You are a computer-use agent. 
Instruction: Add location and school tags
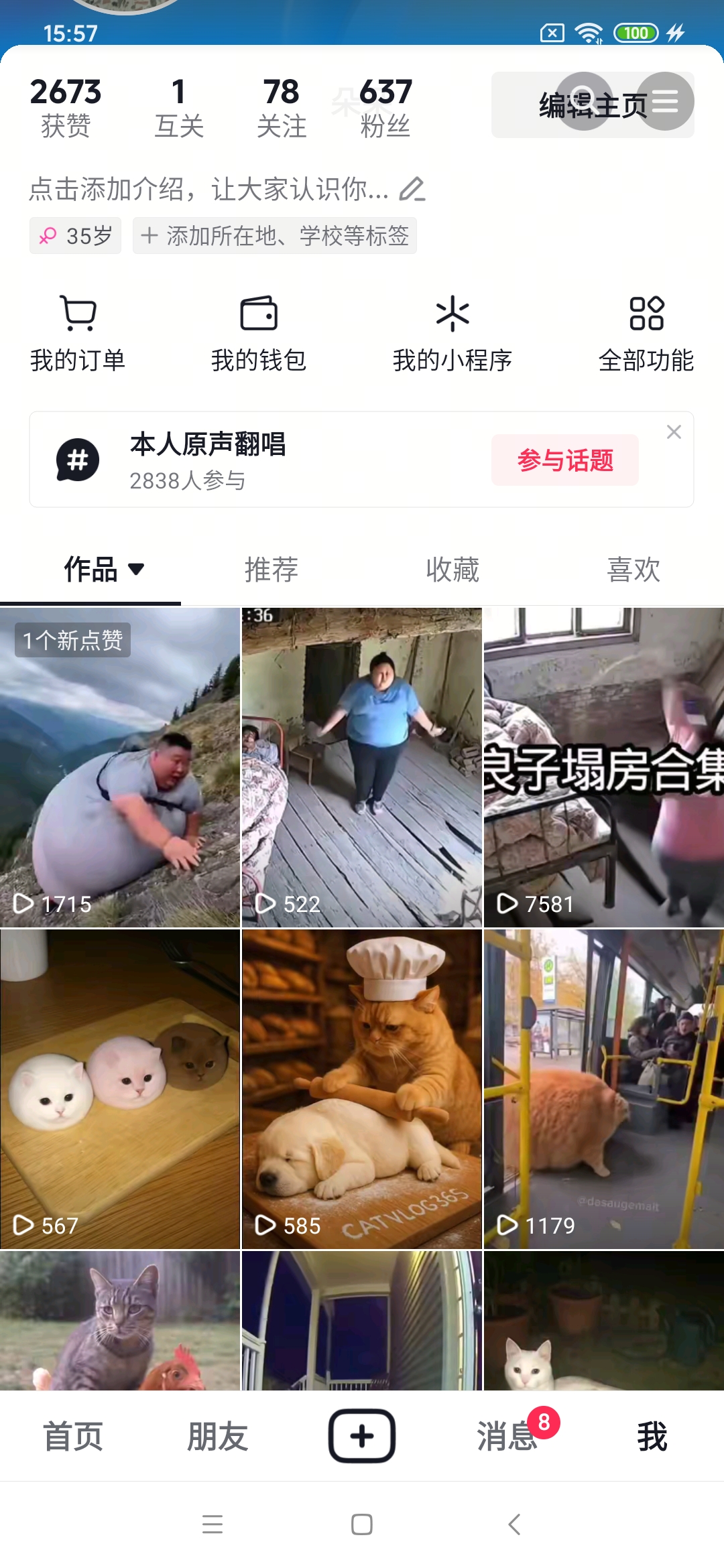[x=275, y=236]
